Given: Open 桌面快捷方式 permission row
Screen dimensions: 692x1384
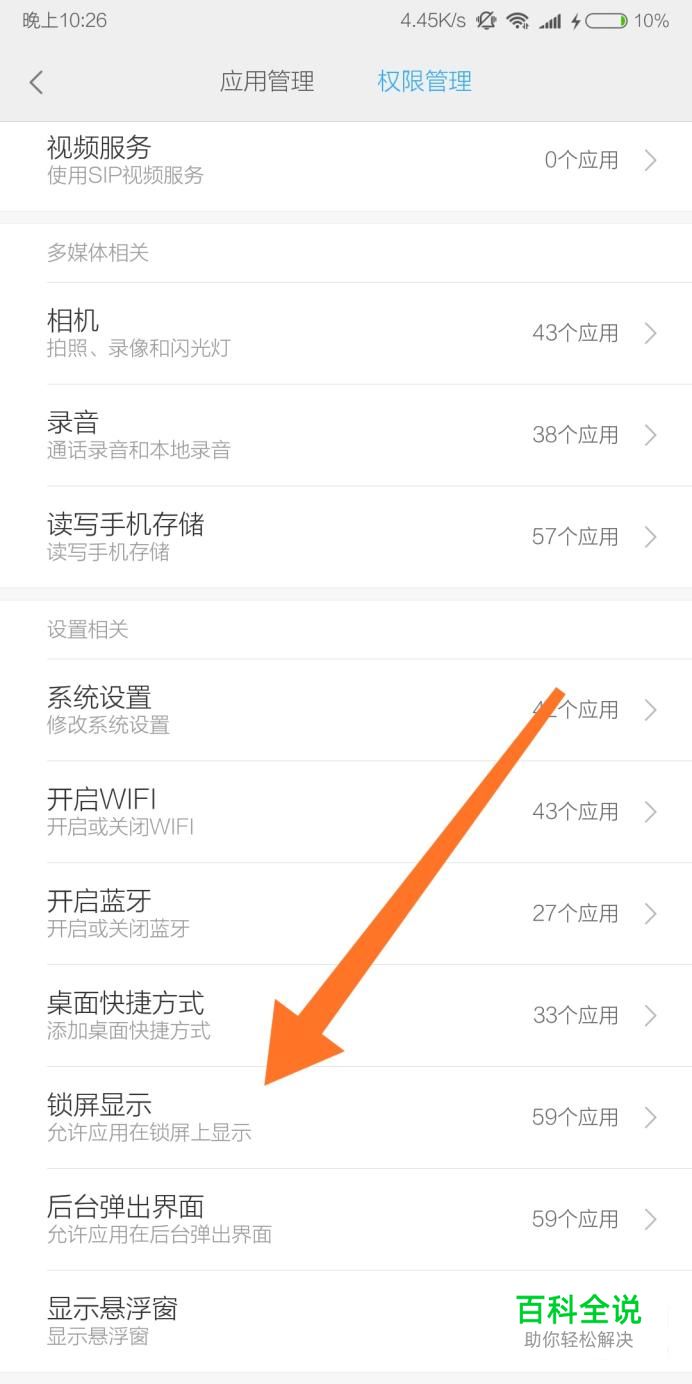Looking at the screenshot, I should tap(346, 1016).
